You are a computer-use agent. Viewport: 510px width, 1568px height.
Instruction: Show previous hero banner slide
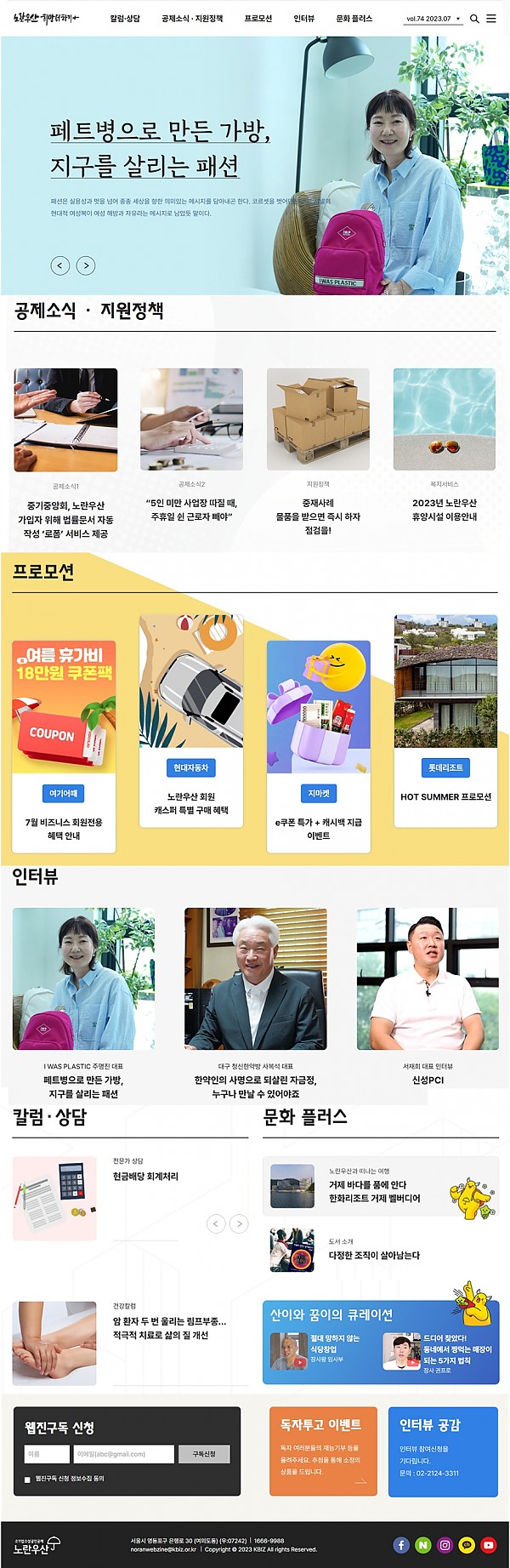point(59,265)
